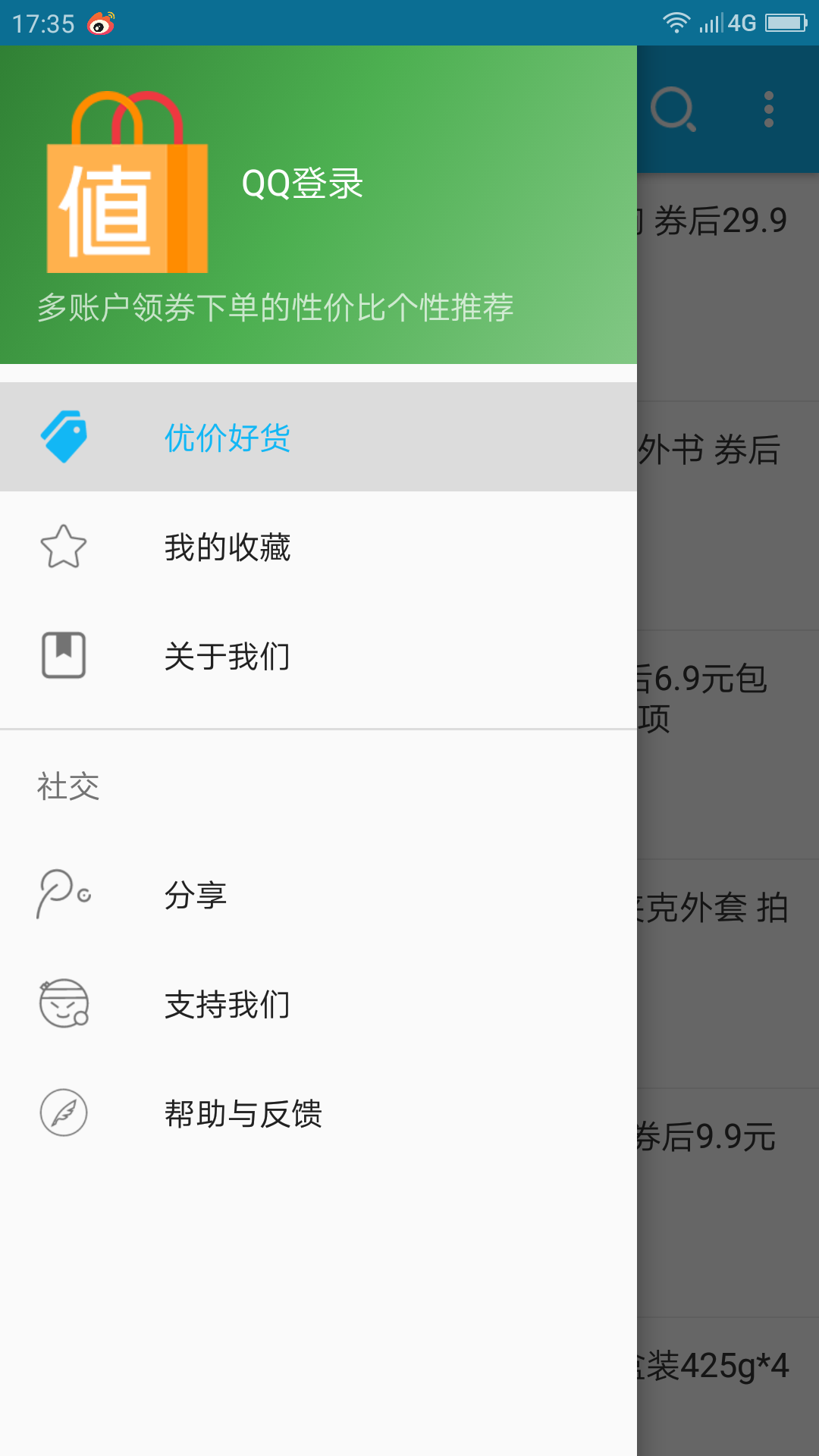Screen dimensions: 819x1456
Task: Open 支持我们 in the drawer
Action: tap(227, 1005)
